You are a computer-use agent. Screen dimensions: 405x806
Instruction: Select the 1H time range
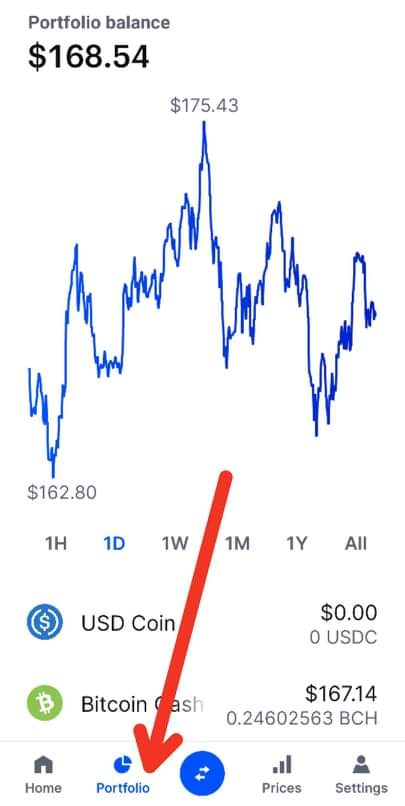click(56, 543)
